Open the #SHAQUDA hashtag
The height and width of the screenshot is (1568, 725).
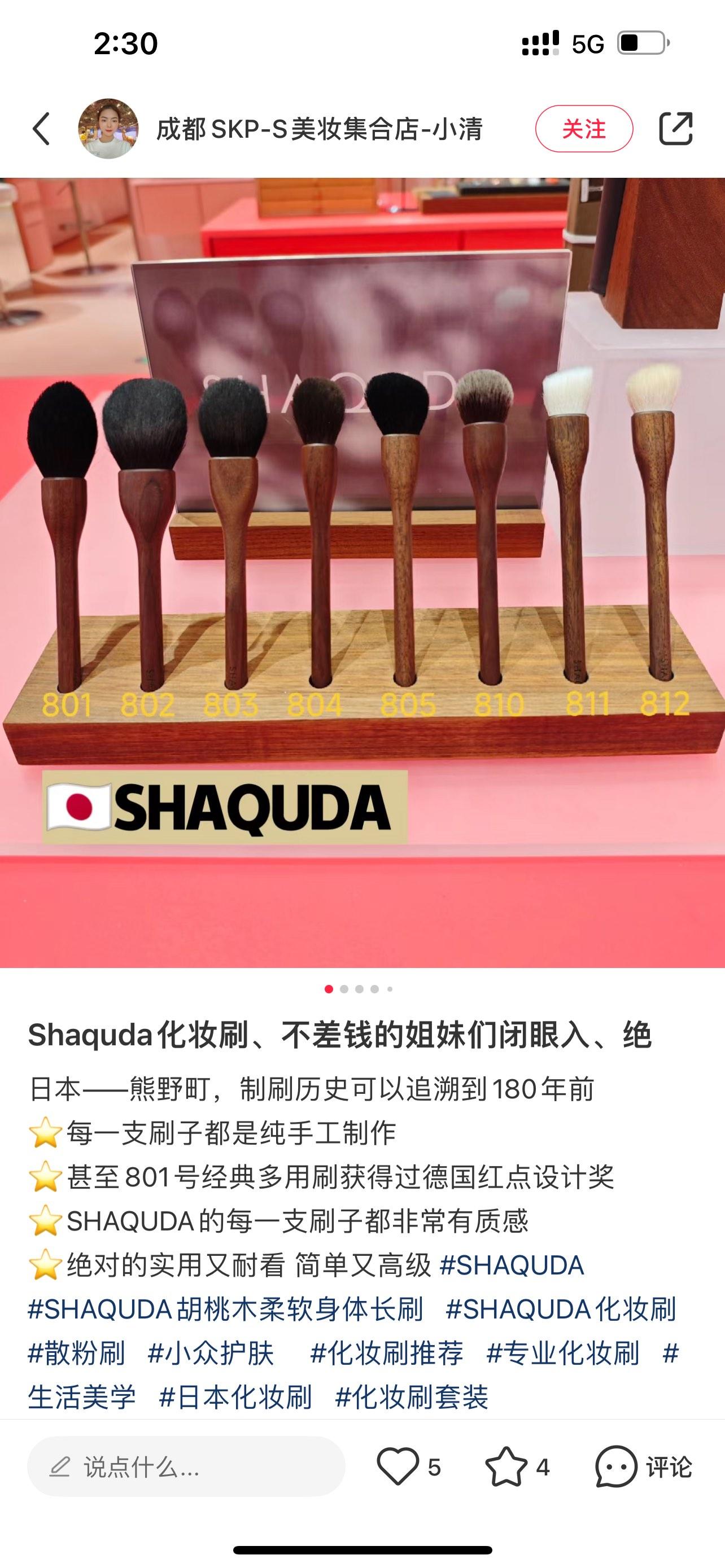[x=512, y=1265]
